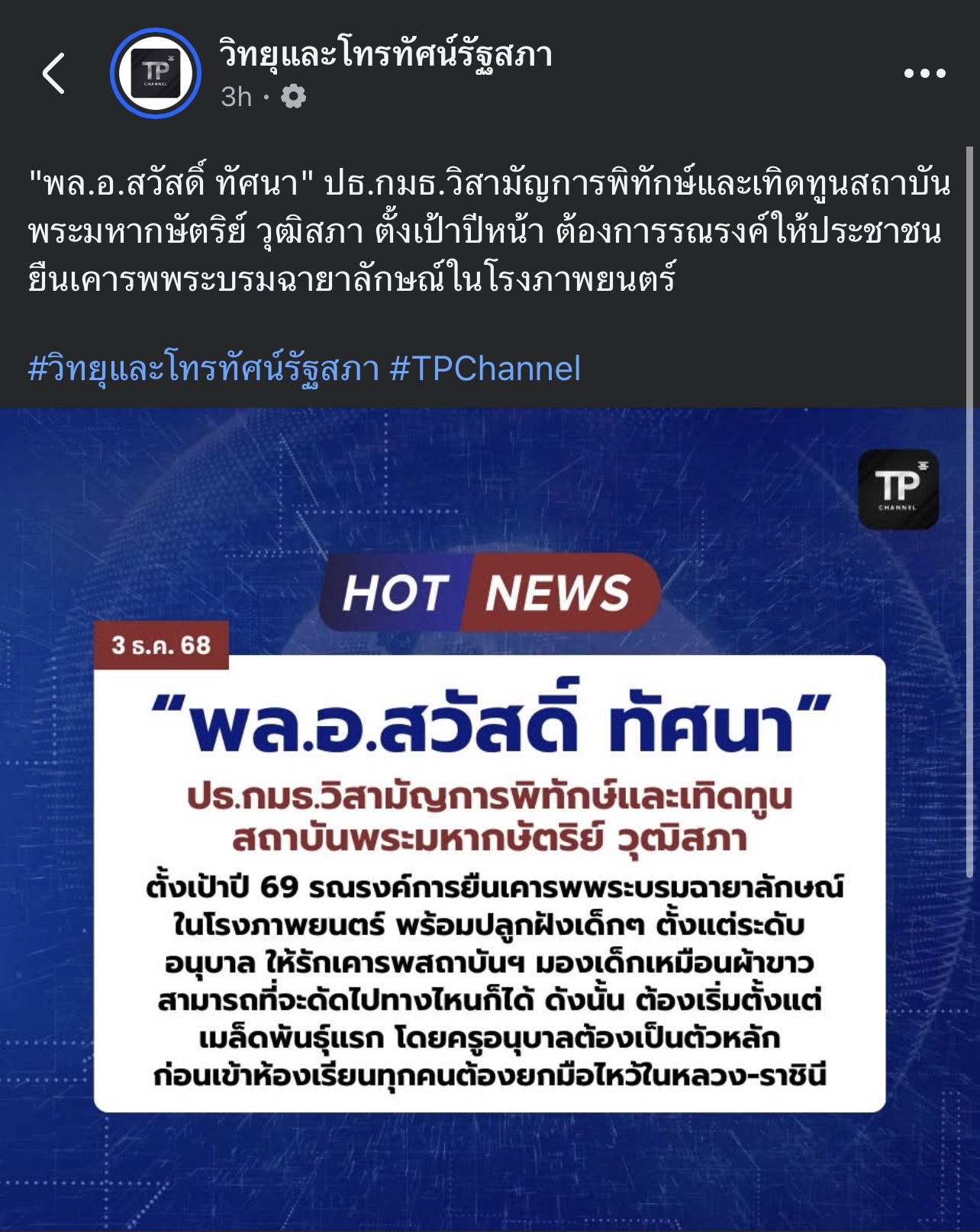Open the วิทยุและโทรทัศน์รัฐสภา page name

click(385, 55)
